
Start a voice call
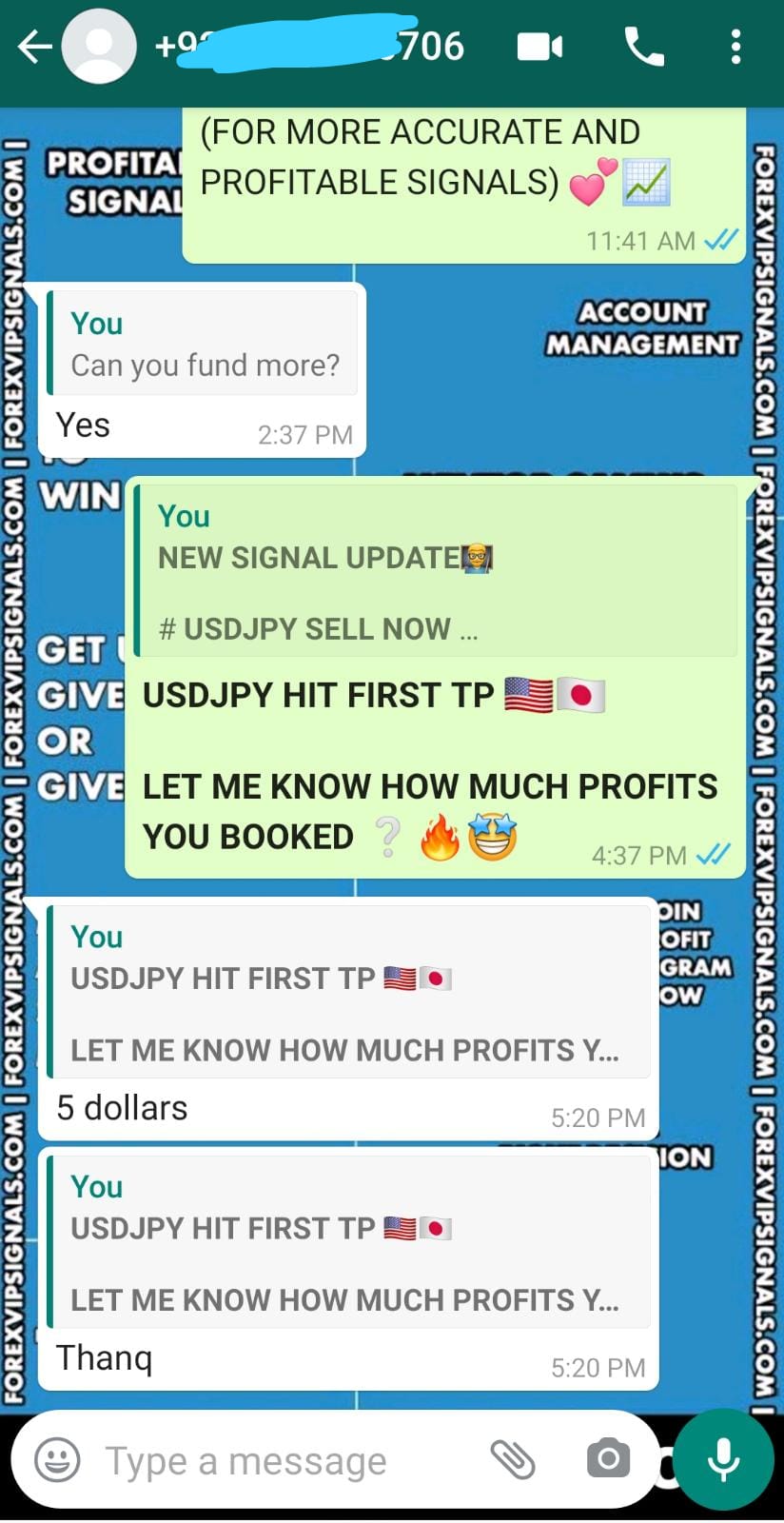[644, 47]
